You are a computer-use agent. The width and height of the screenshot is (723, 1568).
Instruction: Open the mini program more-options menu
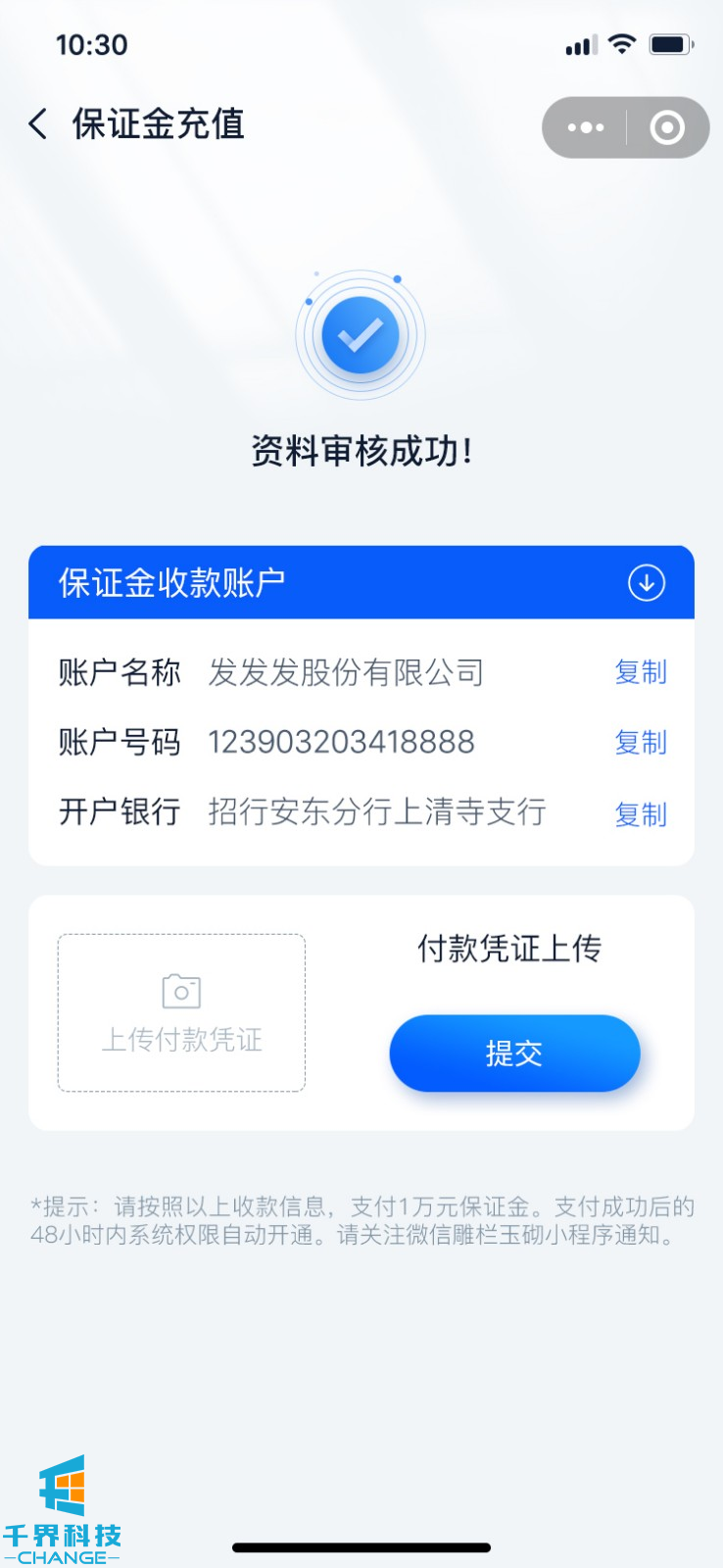coord(586,127)
